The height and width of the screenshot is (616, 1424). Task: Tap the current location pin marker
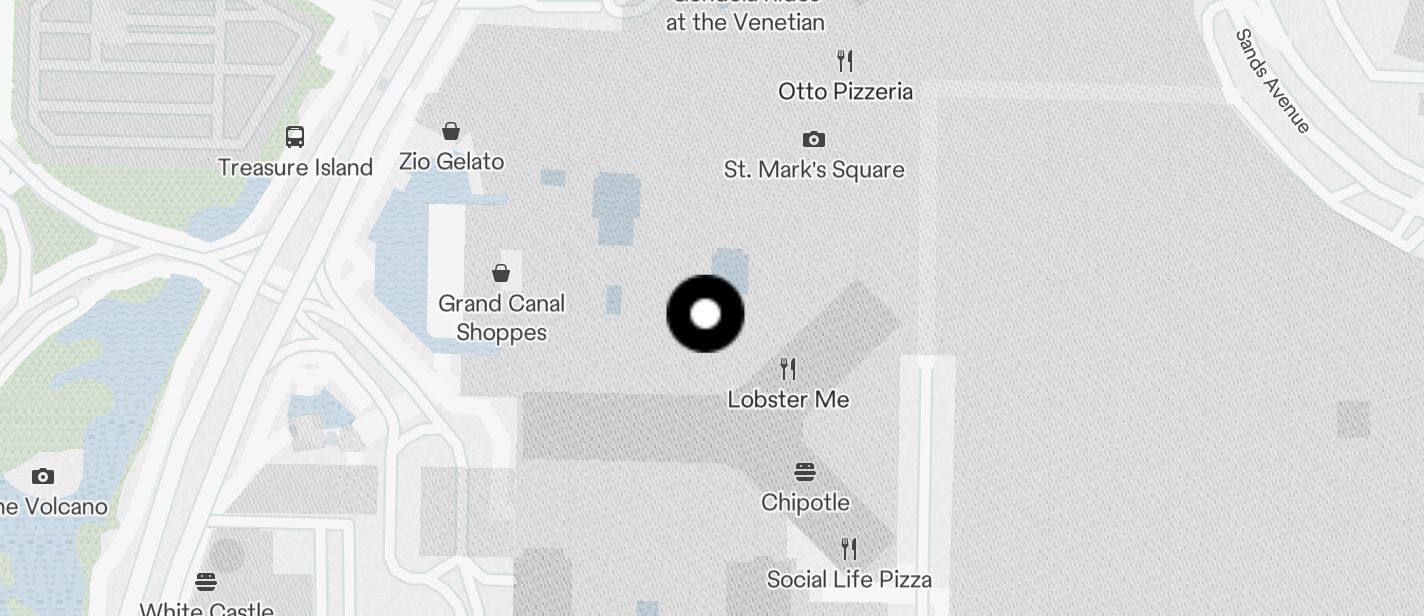(705, 314)
